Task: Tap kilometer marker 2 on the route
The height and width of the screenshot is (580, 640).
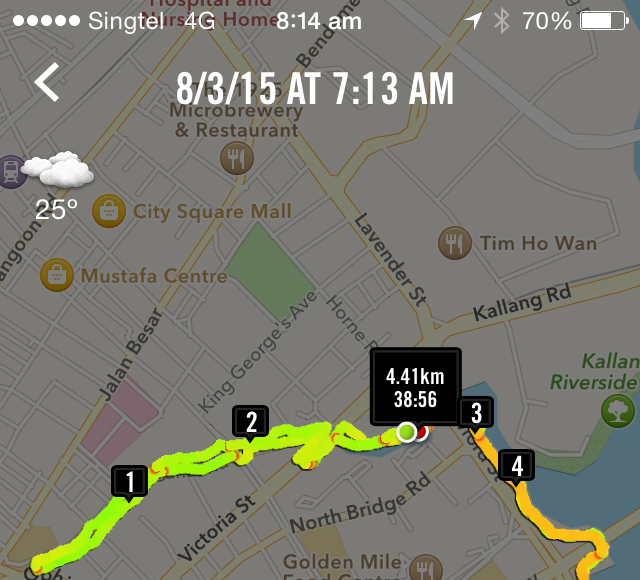Action: (x=250, y=422)
